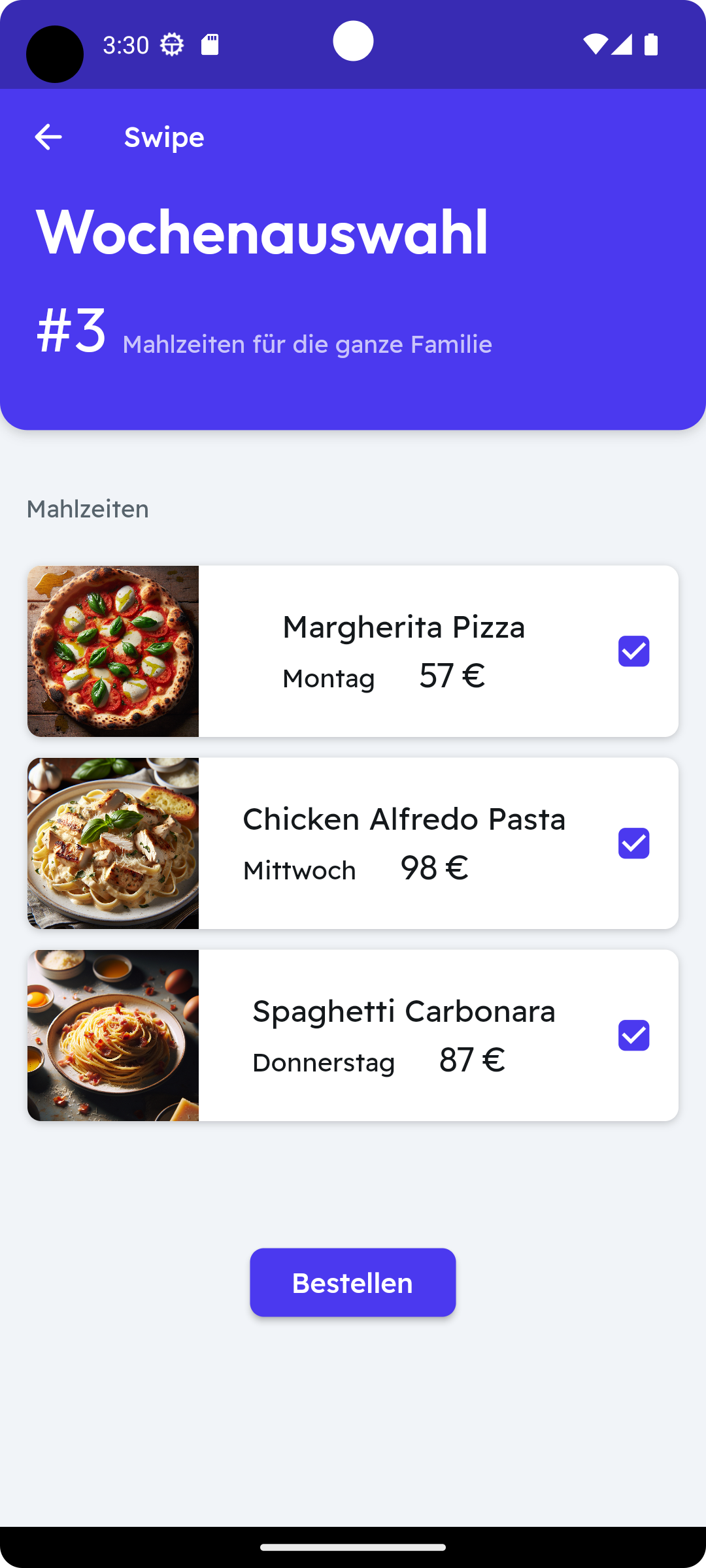Uncheck the Margherita Pizza checkbox
Screen dimensions: 706x1568
(633, 651)
